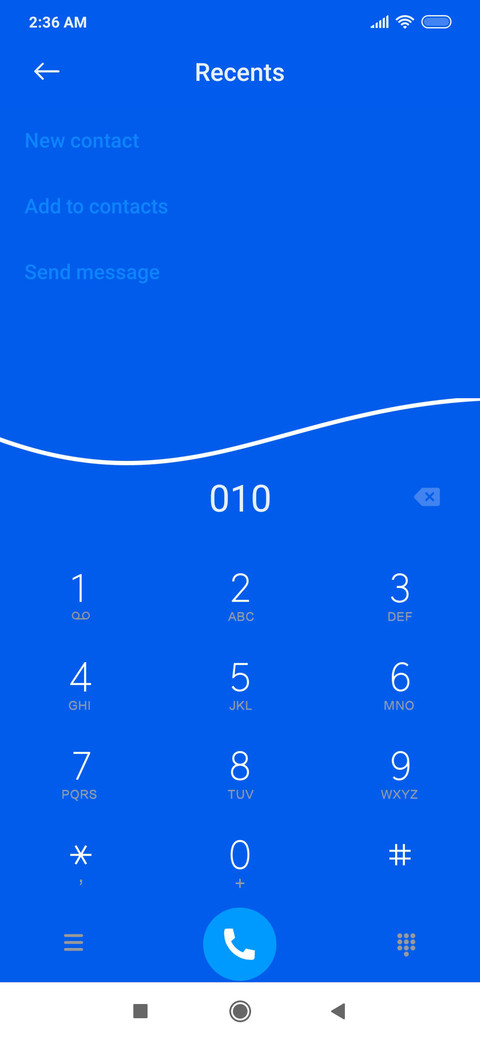The width and height of the screenshot is (480, 1040).
Task: Tap the 3 DEF key
Action: [x=400, y=597]
